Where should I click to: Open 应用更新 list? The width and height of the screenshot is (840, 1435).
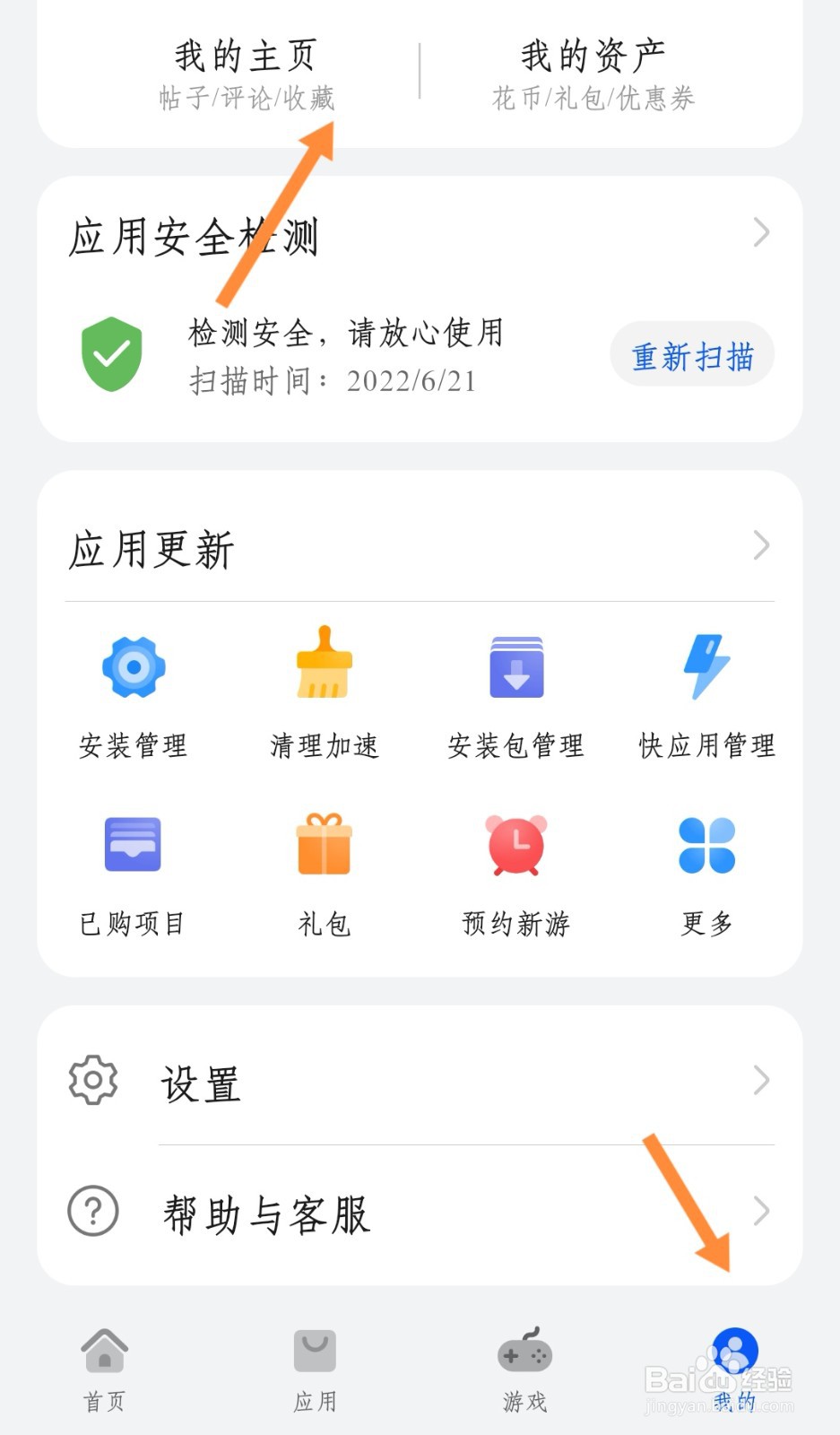pyautogui.click(x=420, y=547)
